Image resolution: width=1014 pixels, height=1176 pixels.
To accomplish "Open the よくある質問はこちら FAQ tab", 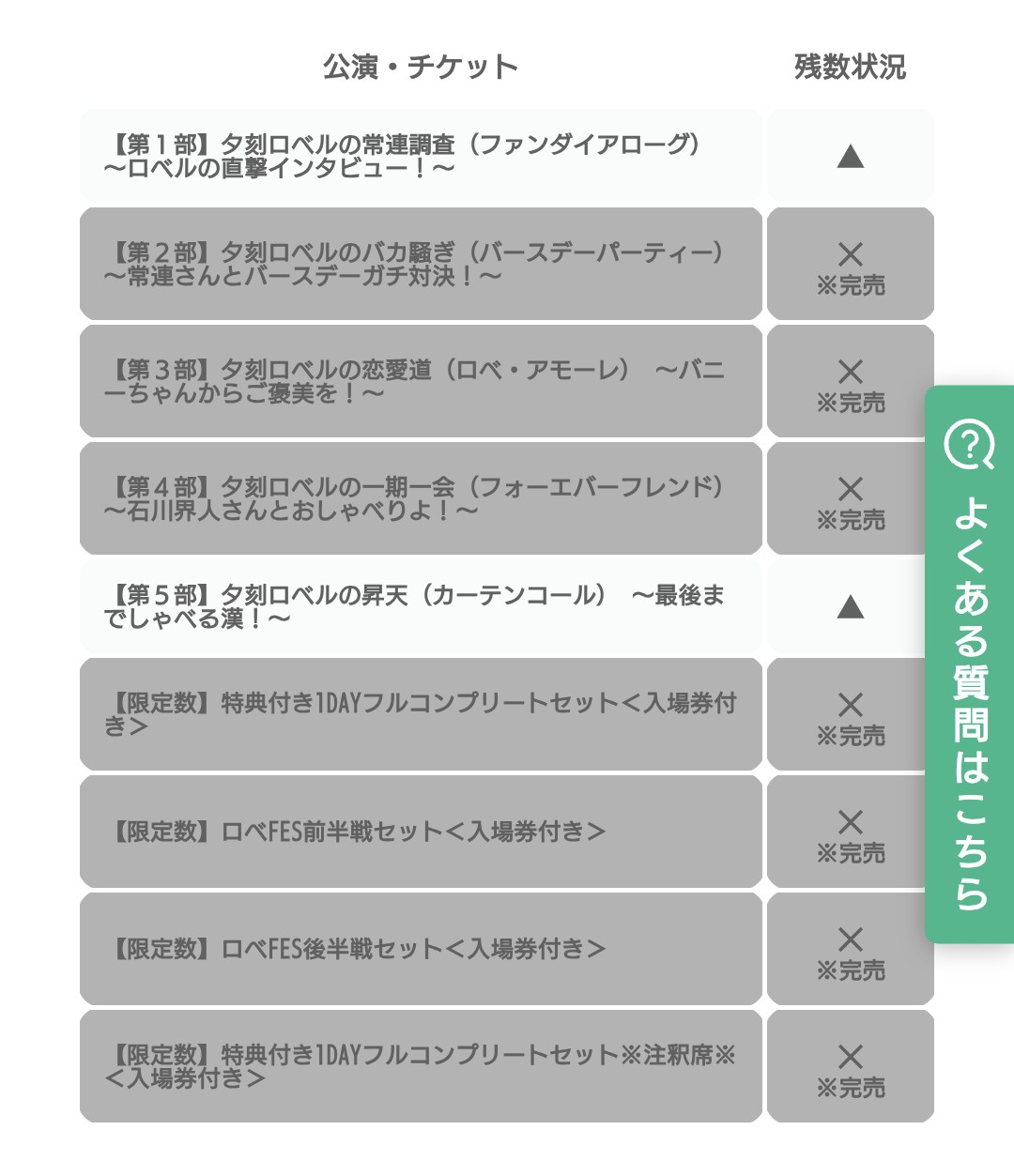I will [x=970, y=664].
